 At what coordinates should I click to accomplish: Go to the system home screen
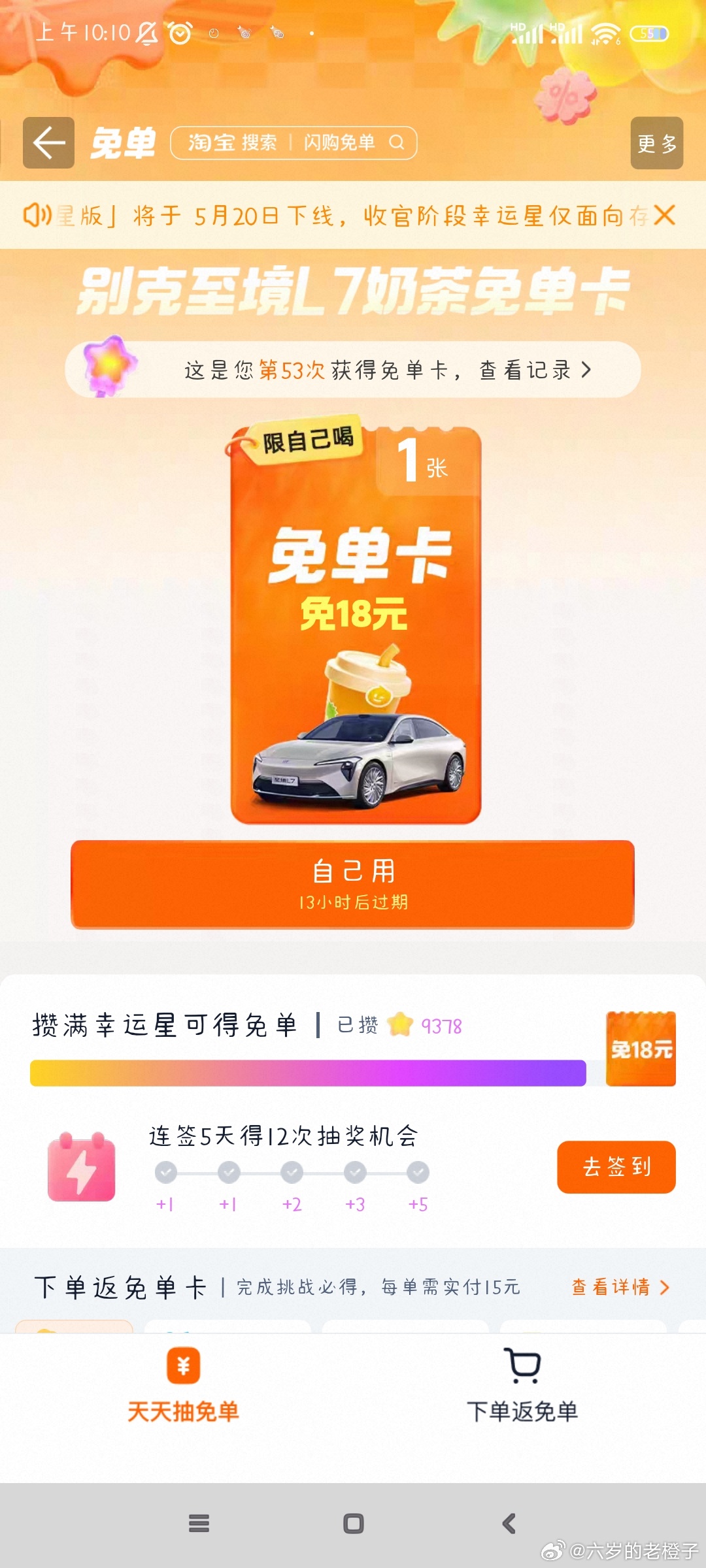tap(353, 1524)
